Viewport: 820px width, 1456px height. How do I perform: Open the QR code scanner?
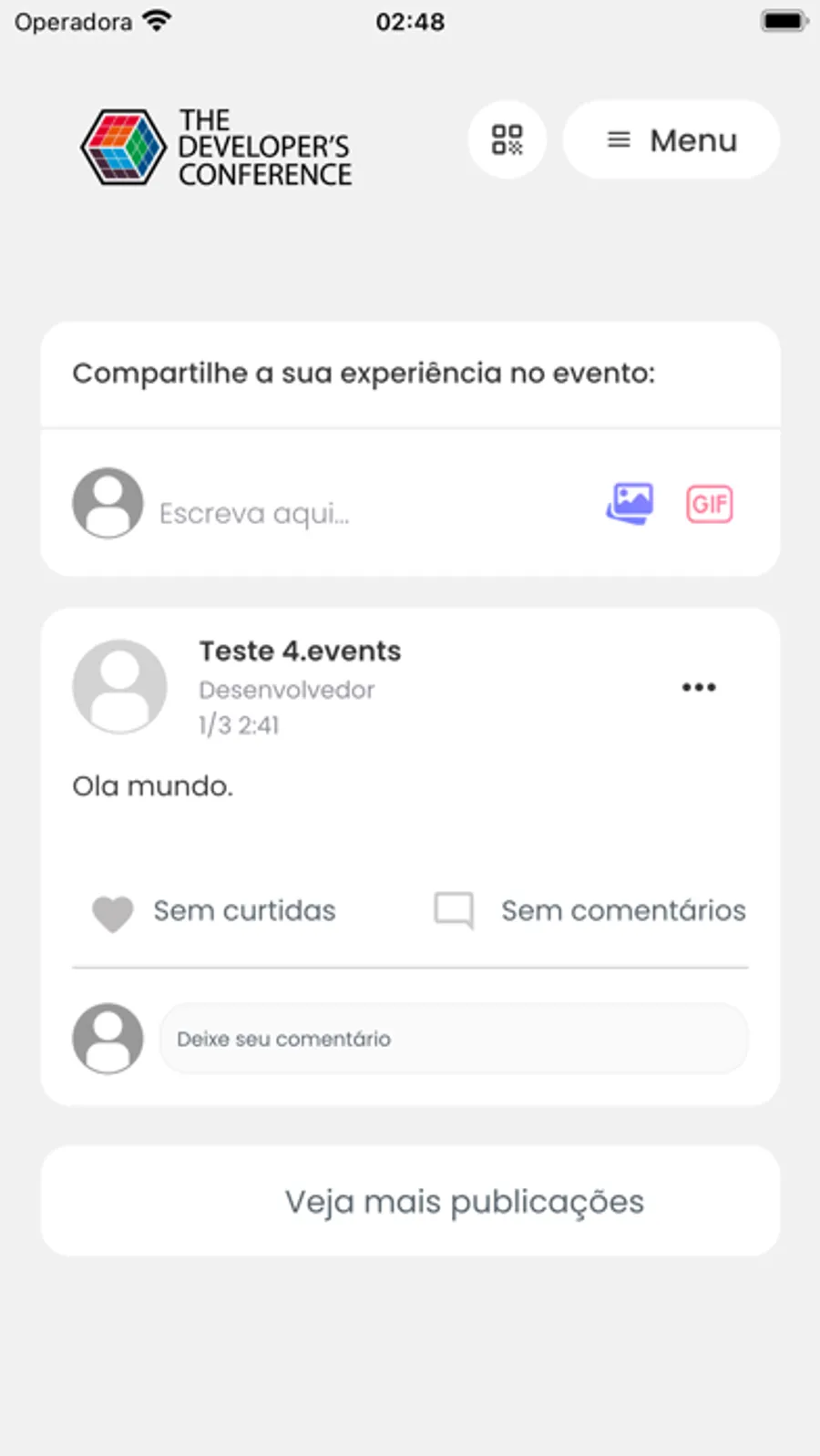click(507, 139)
